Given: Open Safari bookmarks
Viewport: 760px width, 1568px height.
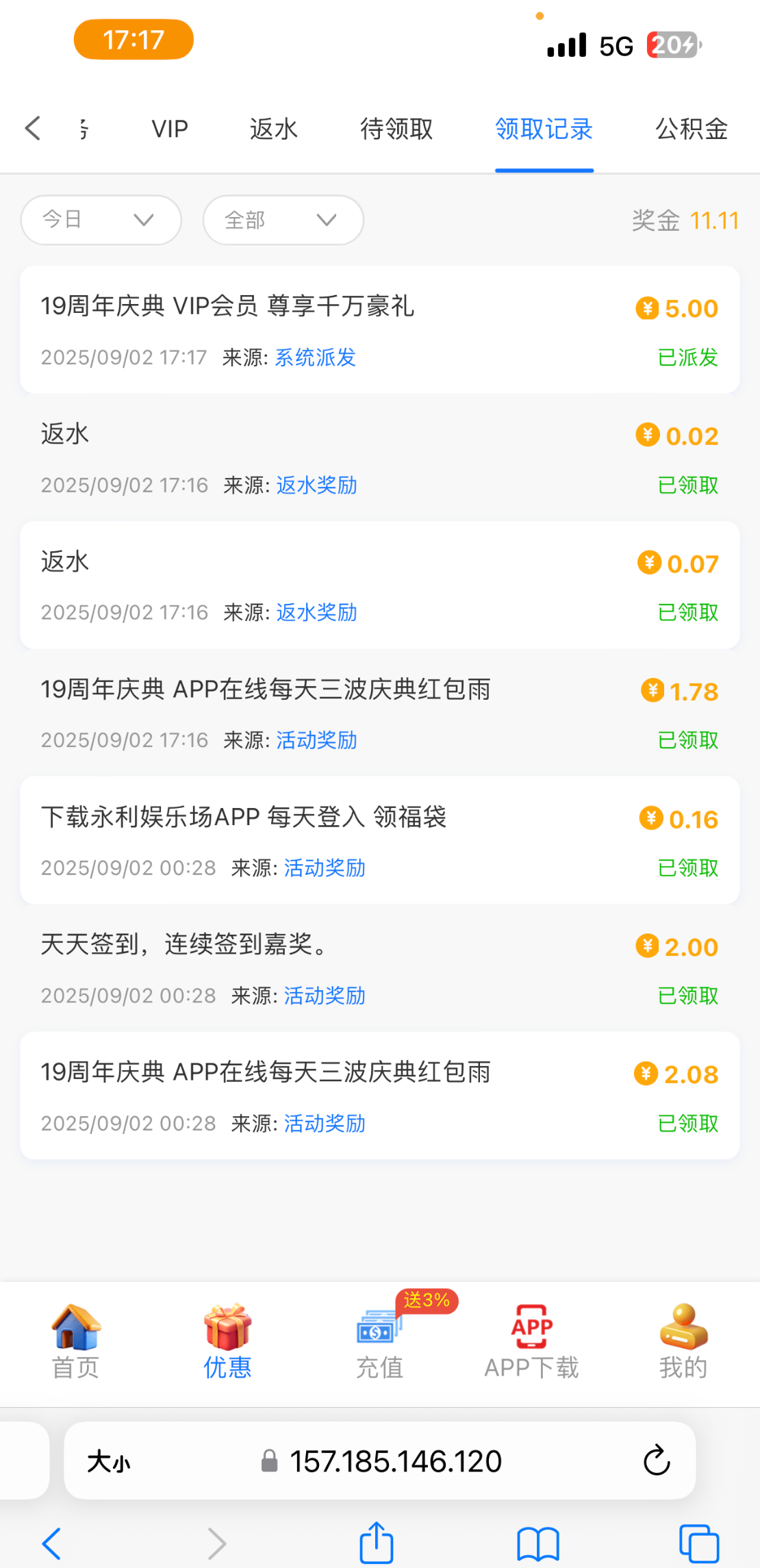Looking at the screenshot, I should click(538, 1543).
